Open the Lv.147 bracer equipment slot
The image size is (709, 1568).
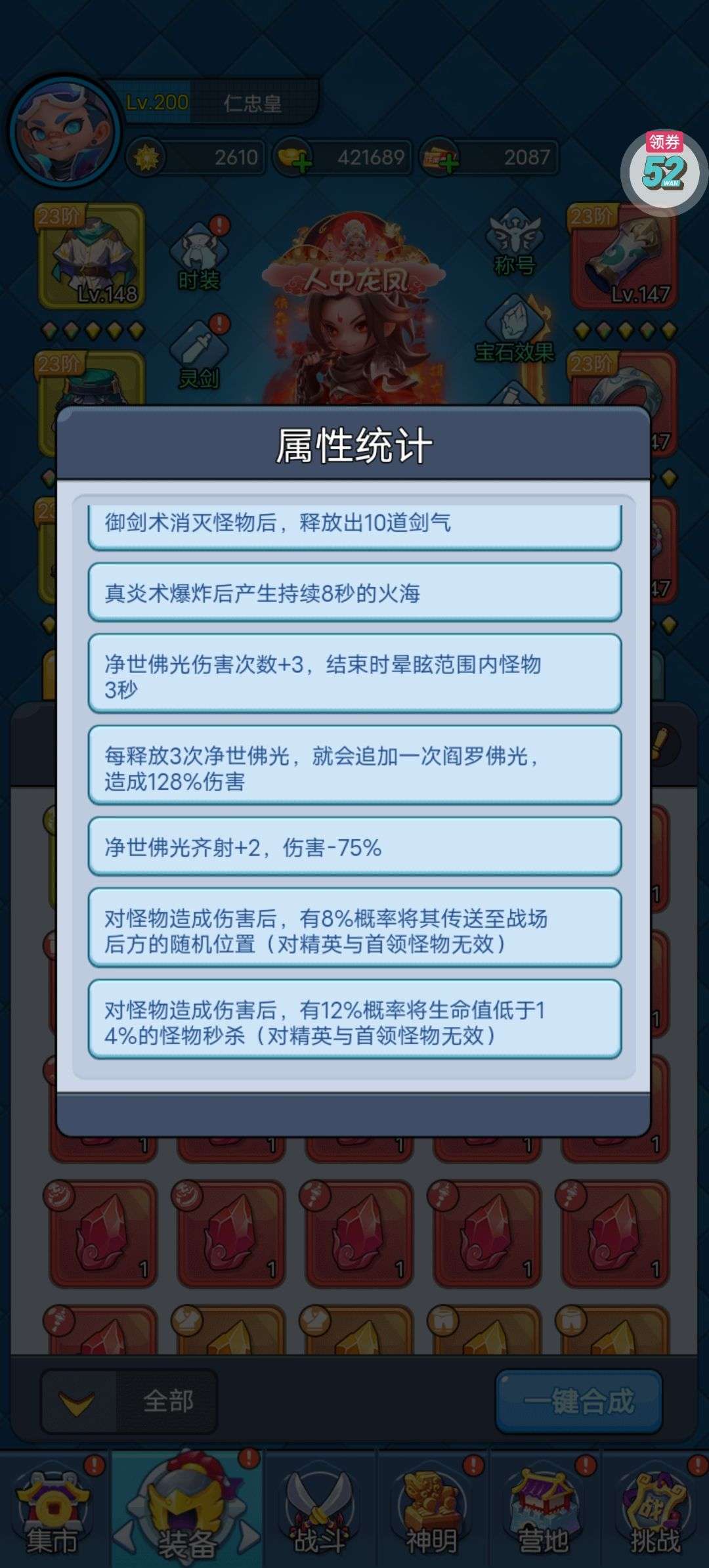(624, 256)
